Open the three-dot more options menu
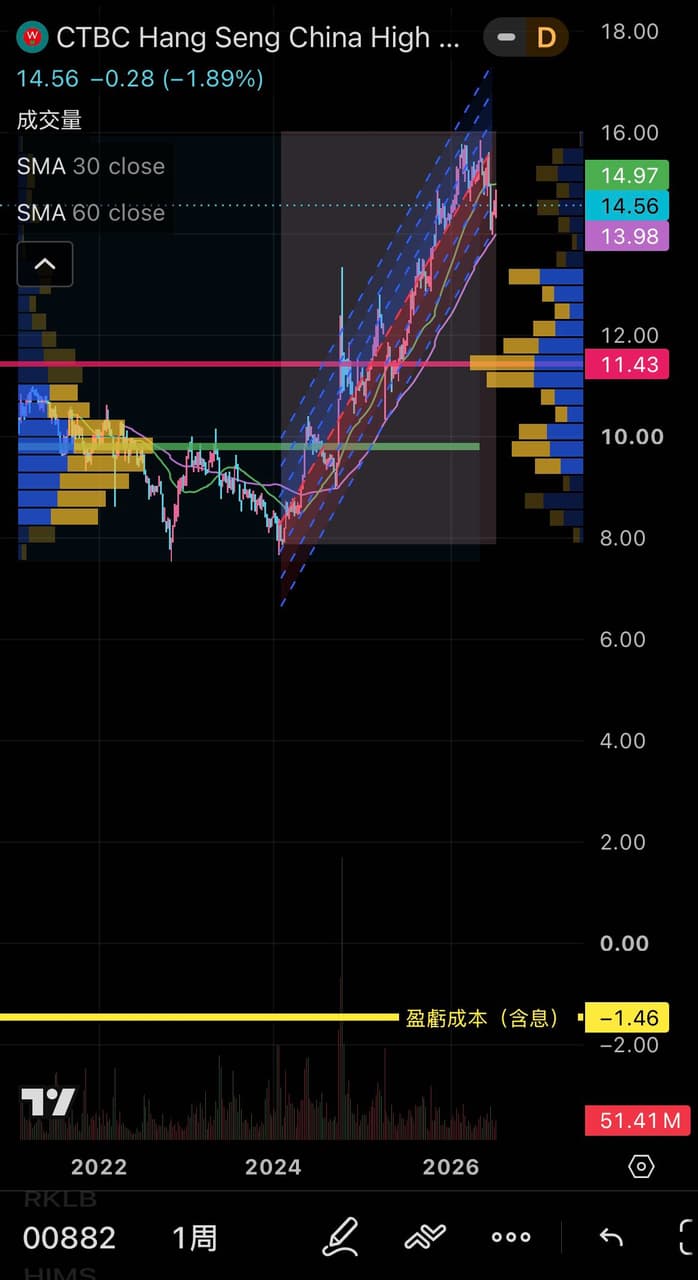This screenshot has height=1280, width=698. tap(511, 1238)
